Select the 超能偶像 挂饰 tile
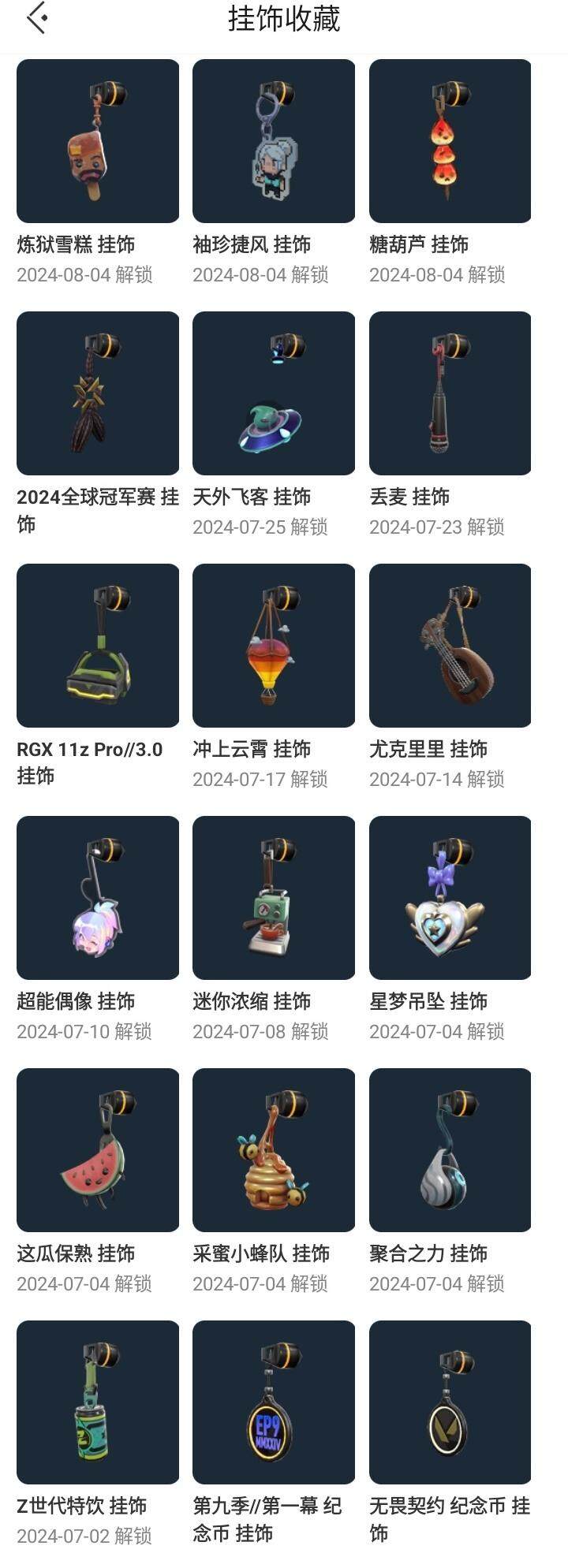This screenshot has width=568, height=1568. (98, 898)
